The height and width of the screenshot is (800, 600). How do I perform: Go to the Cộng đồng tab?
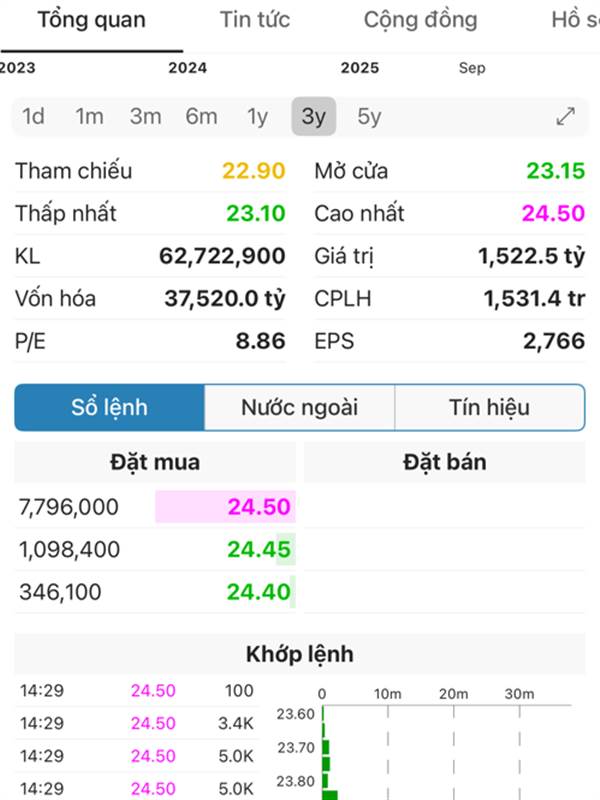coord(420,20)
